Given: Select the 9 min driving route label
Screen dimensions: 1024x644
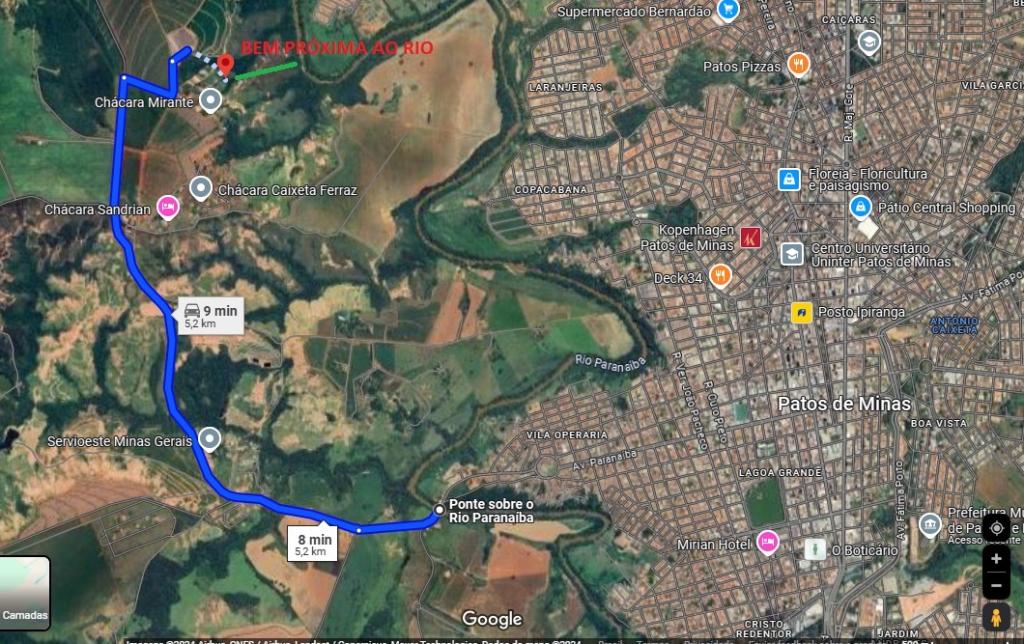Looking at the screenshot, I should click(210, 317).
